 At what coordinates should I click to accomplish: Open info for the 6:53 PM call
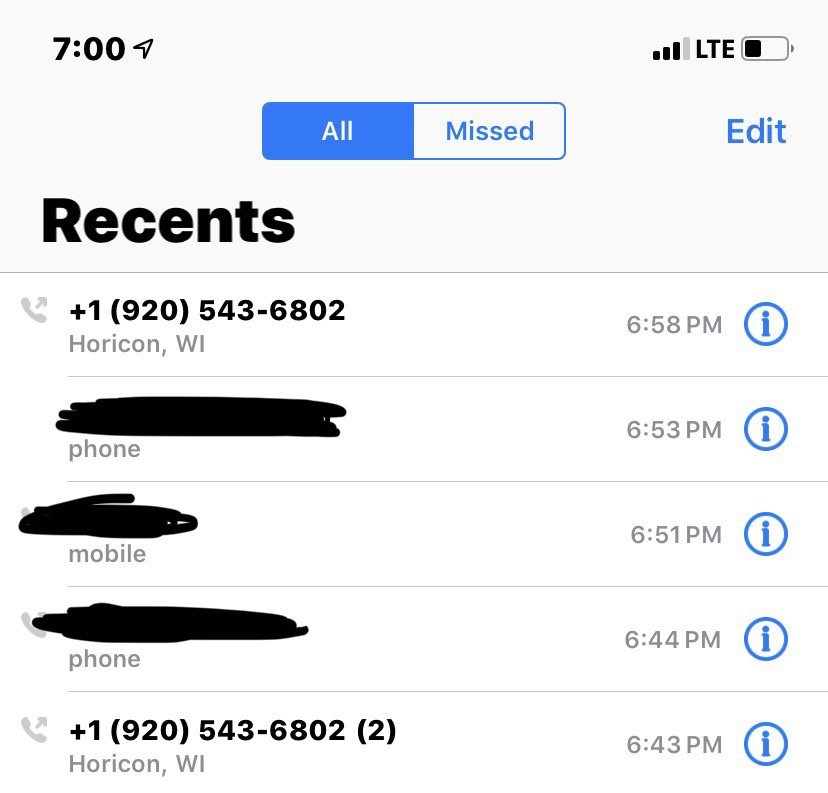[x=766, y=429]
